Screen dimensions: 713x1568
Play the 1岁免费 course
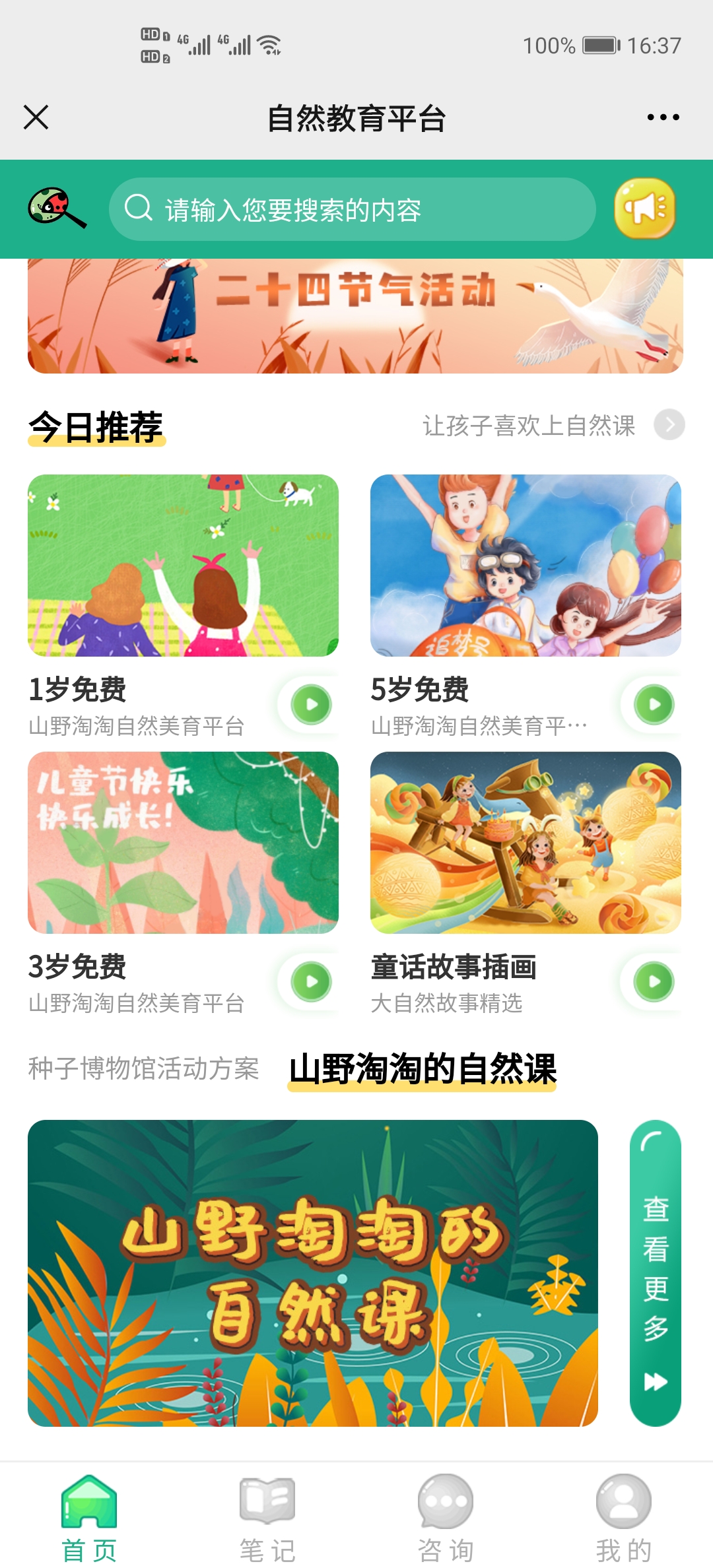[312, 705]
